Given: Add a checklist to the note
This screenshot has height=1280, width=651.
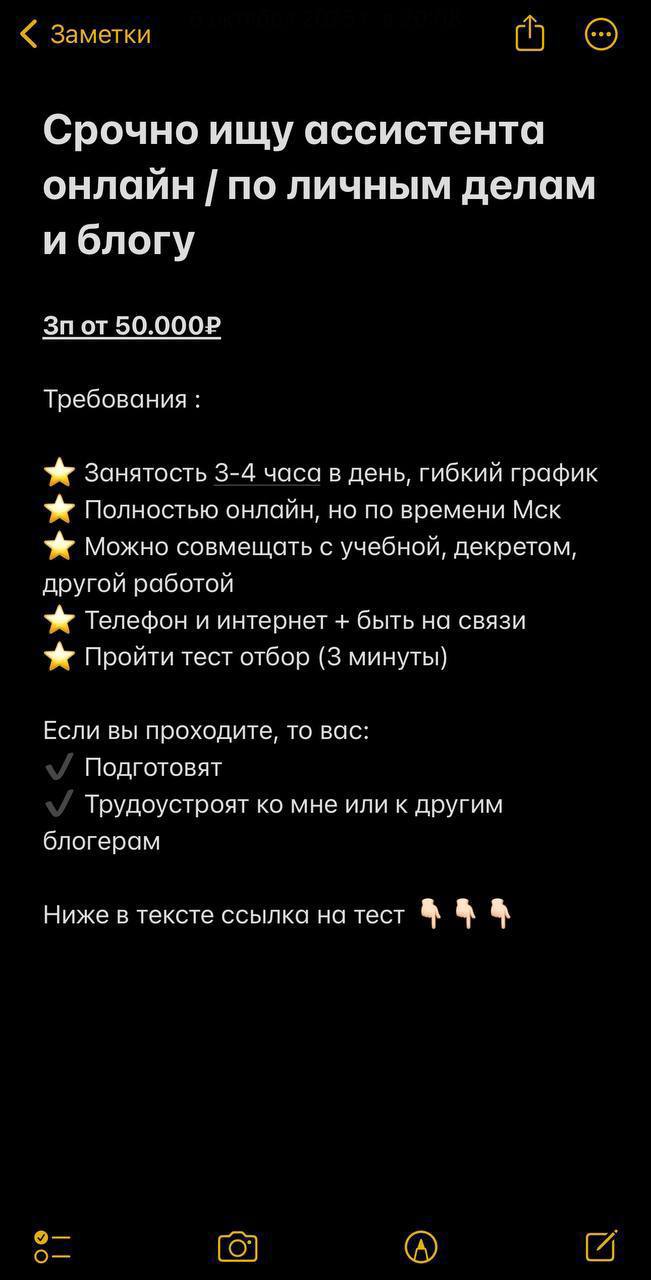Looking at the screenshot, I should 52,1246.
